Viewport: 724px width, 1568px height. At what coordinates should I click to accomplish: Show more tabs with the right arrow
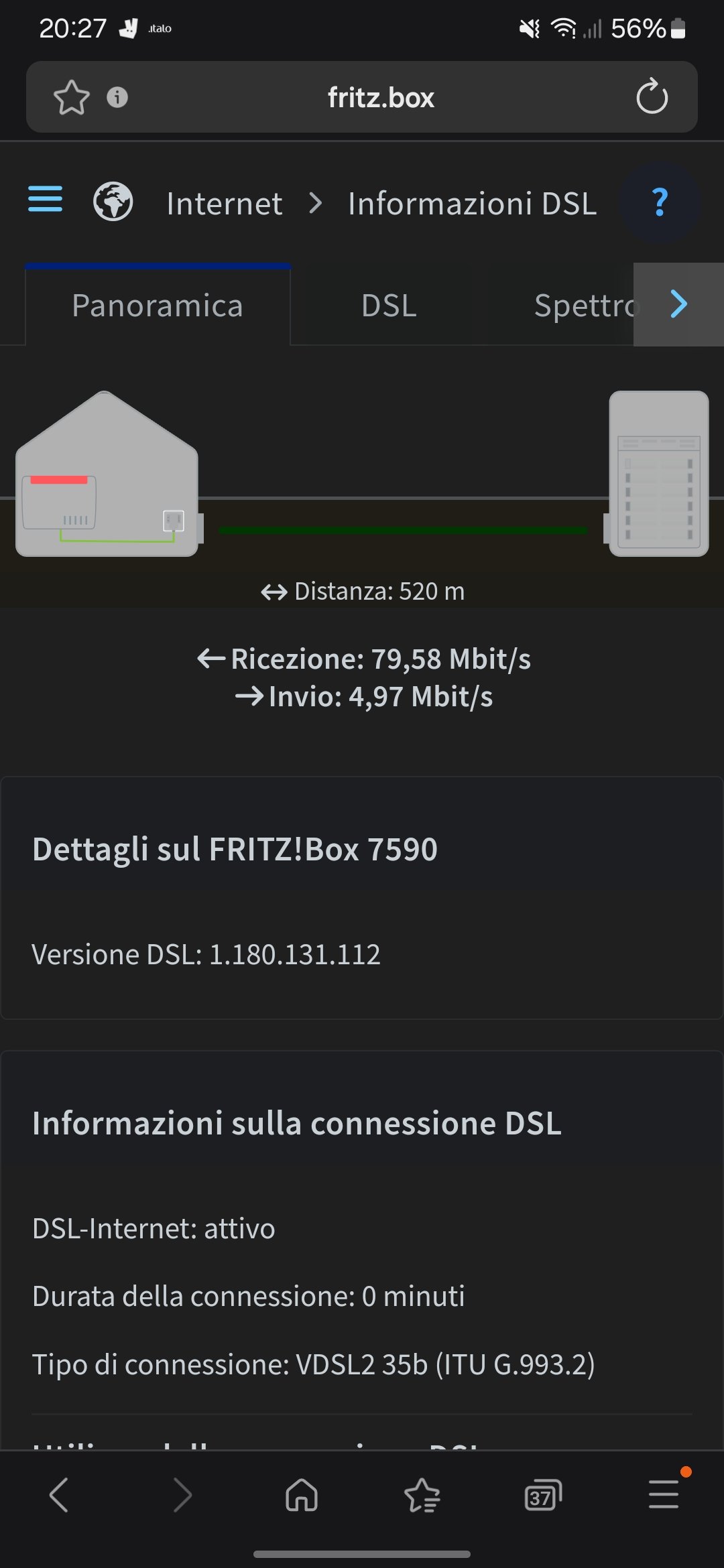(x=678, y=304)
